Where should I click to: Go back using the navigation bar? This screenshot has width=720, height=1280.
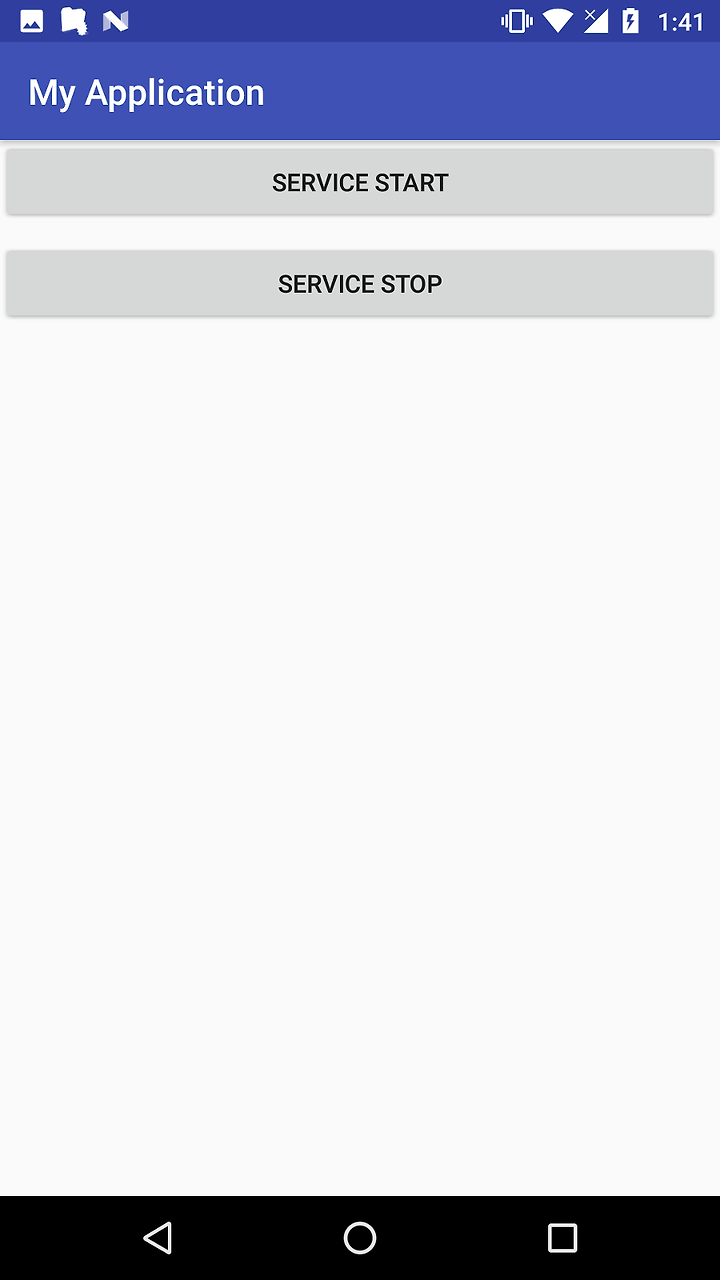coord(158,1238)
